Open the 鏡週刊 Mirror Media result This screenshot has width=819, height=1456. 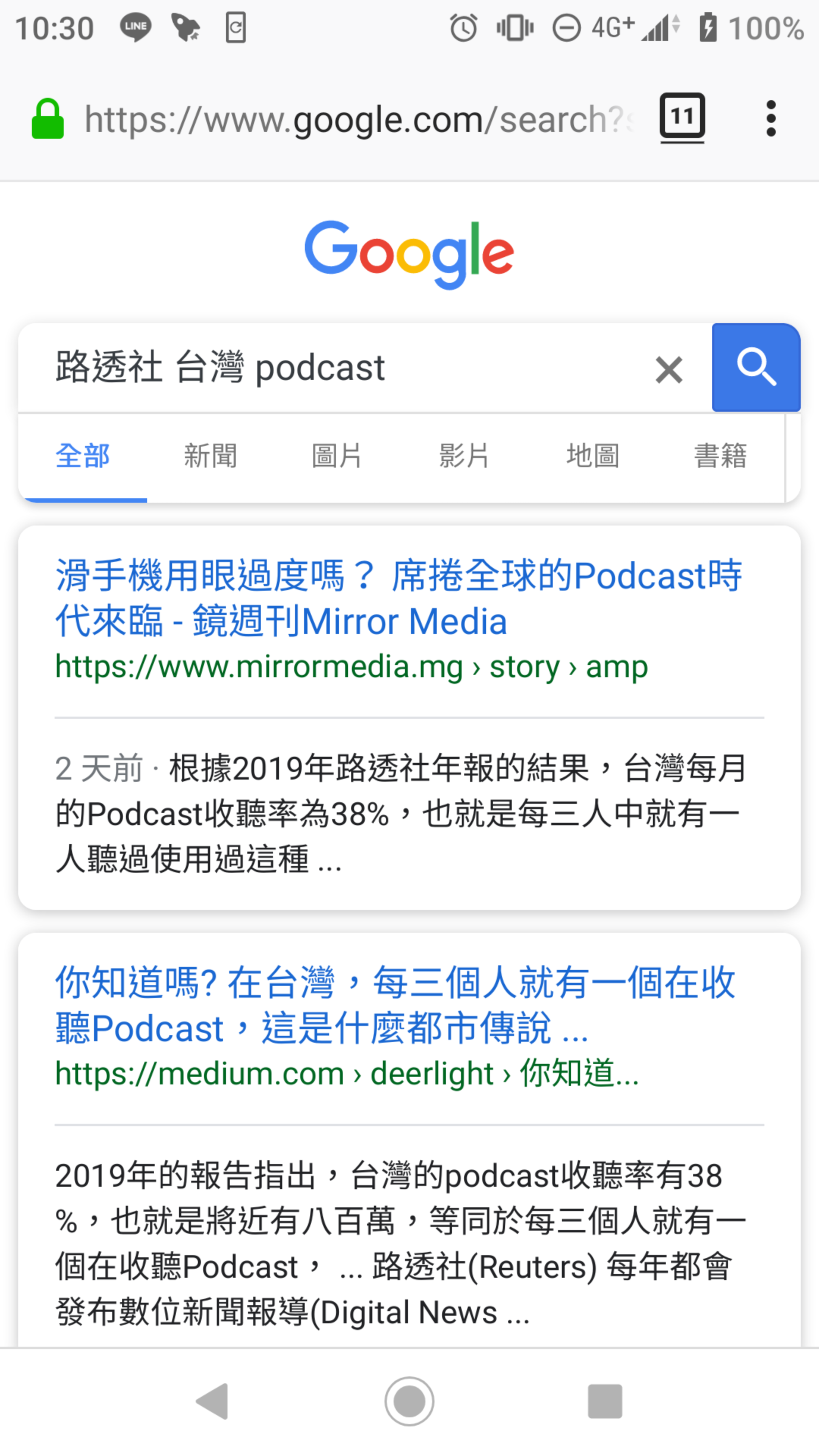(398, 598)
